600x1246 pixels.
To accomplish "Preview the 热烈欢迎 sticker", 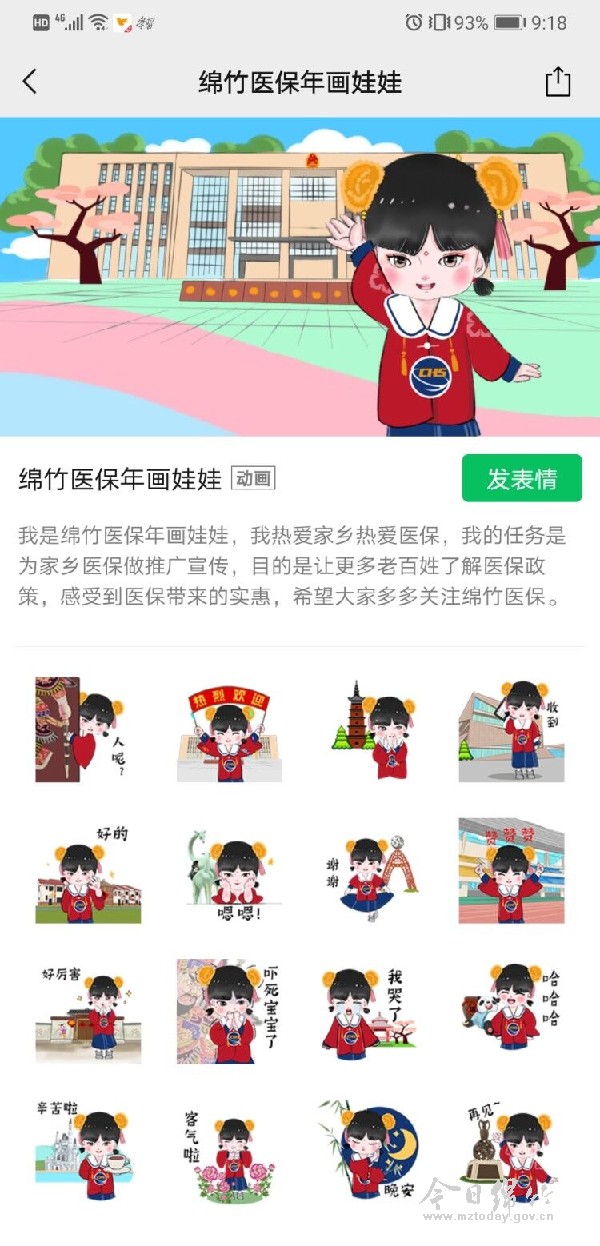I will click(229, 730).
